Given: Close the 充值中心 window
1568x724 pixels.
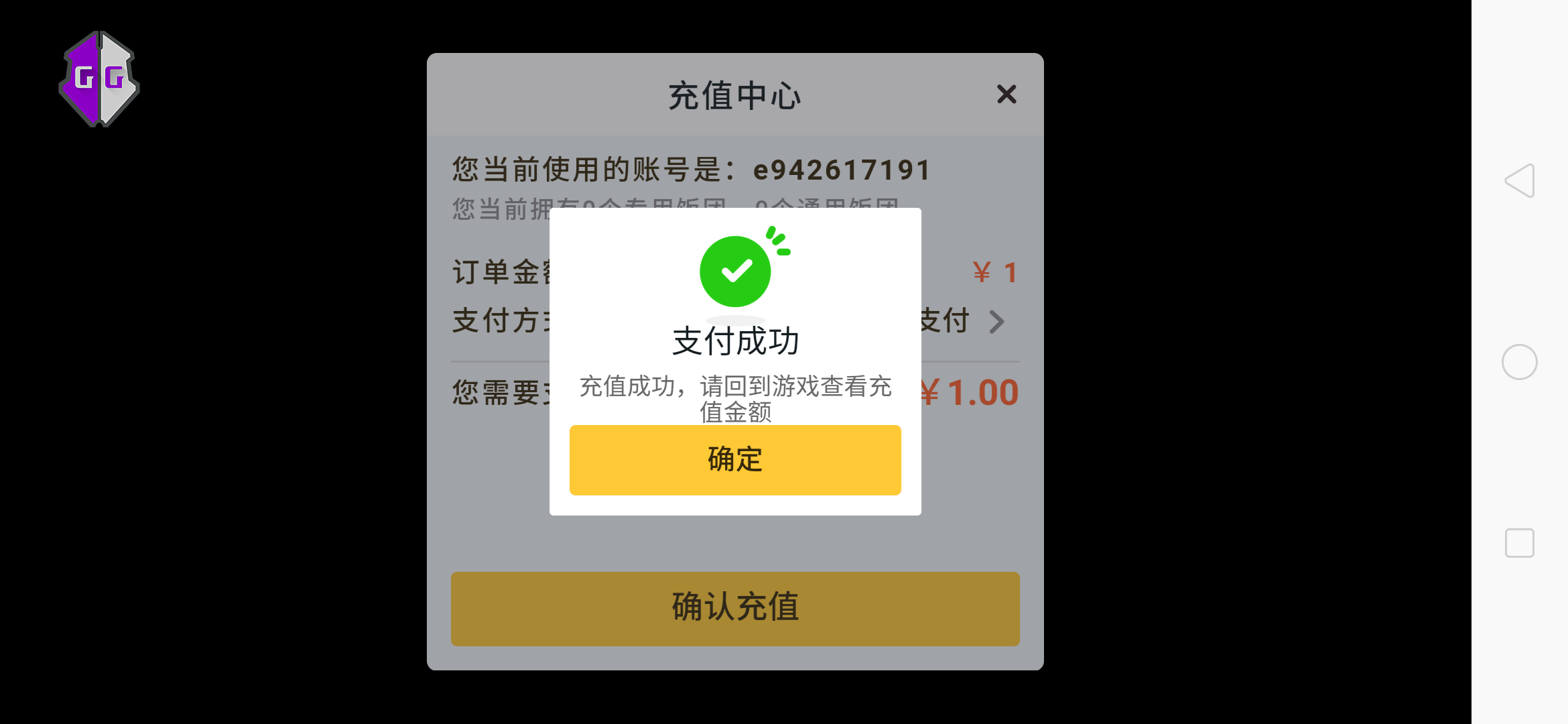Looking at the screenshot, I should (x=1006, y=95).
